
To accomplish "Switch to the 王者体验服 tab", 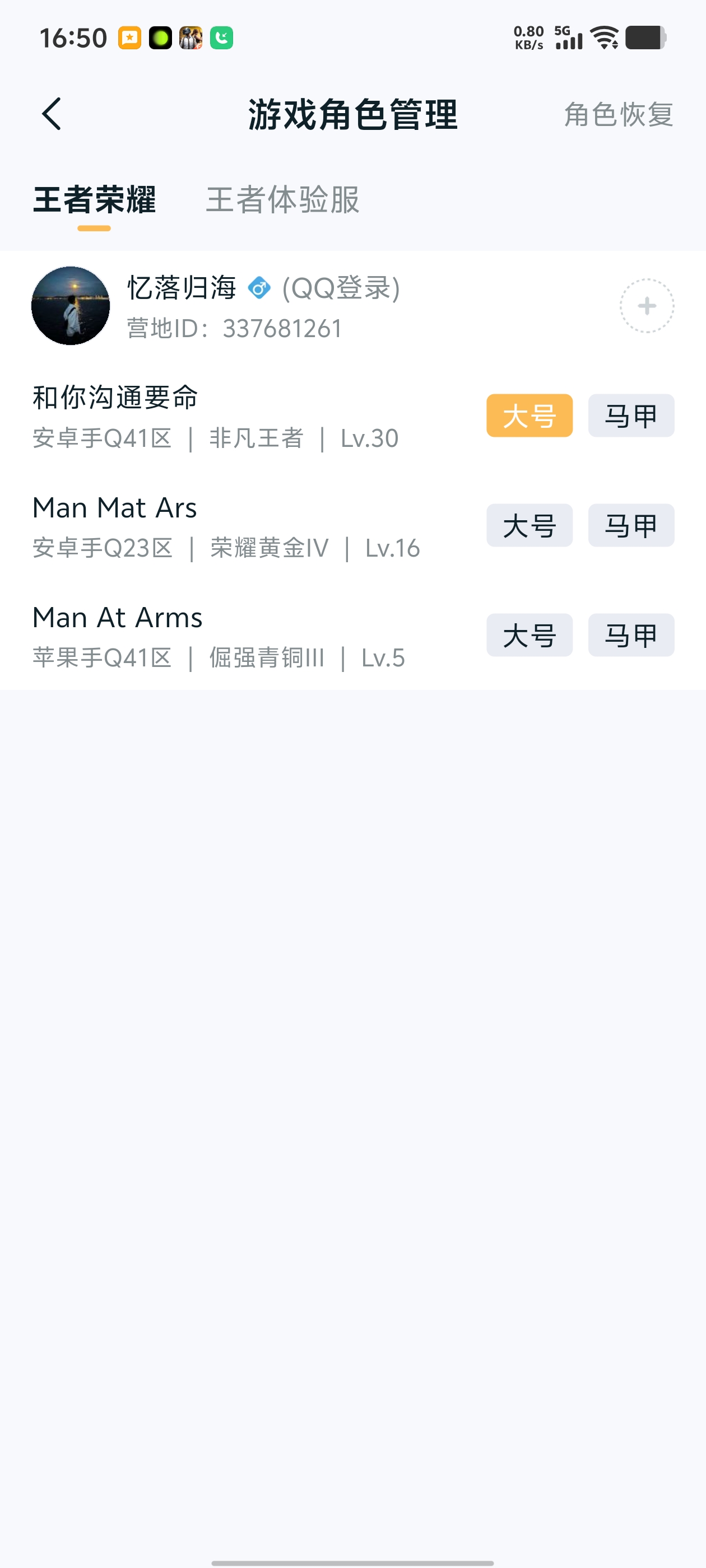I will 282,200.
